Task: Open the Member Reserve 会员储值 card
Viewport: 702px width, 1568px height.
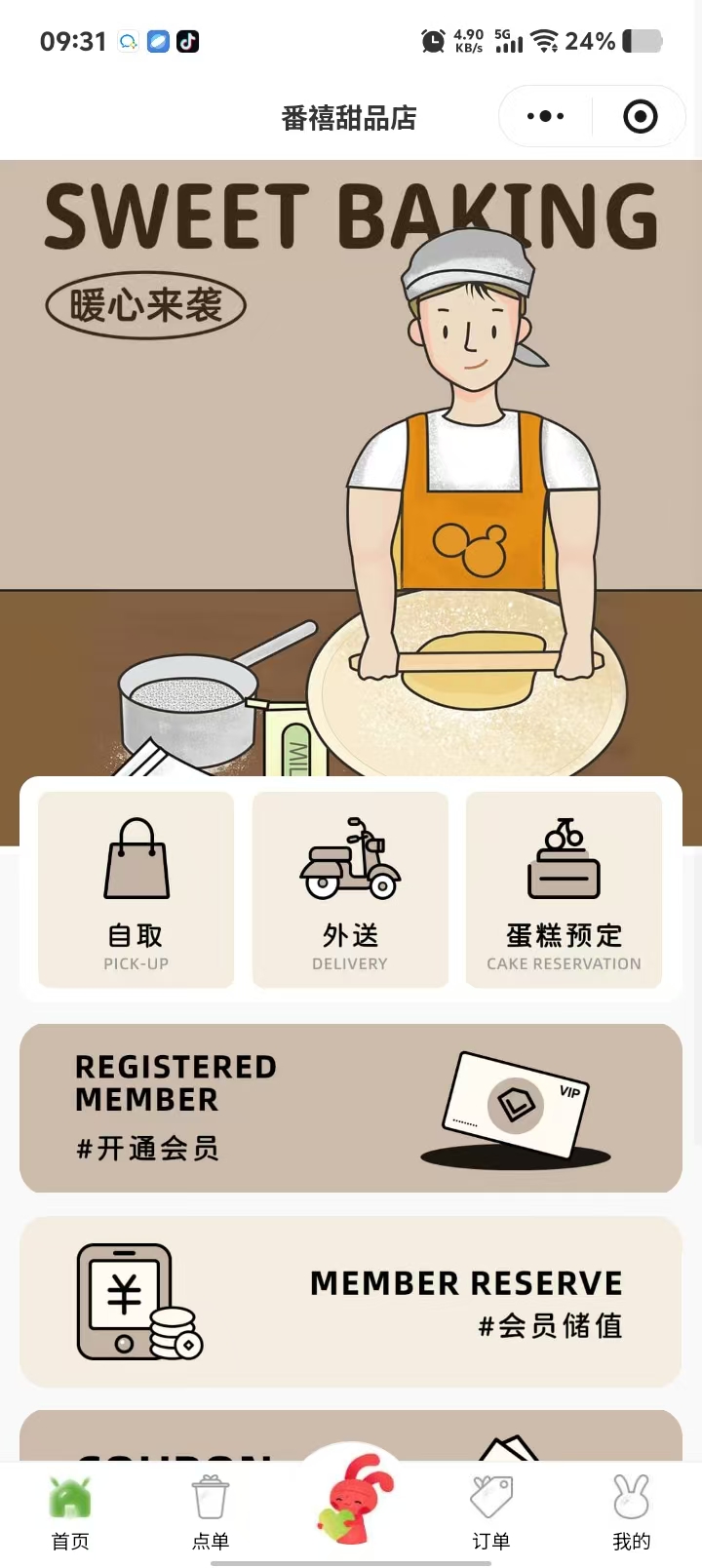Action: pyautogui.click(x=350, y=1302)
